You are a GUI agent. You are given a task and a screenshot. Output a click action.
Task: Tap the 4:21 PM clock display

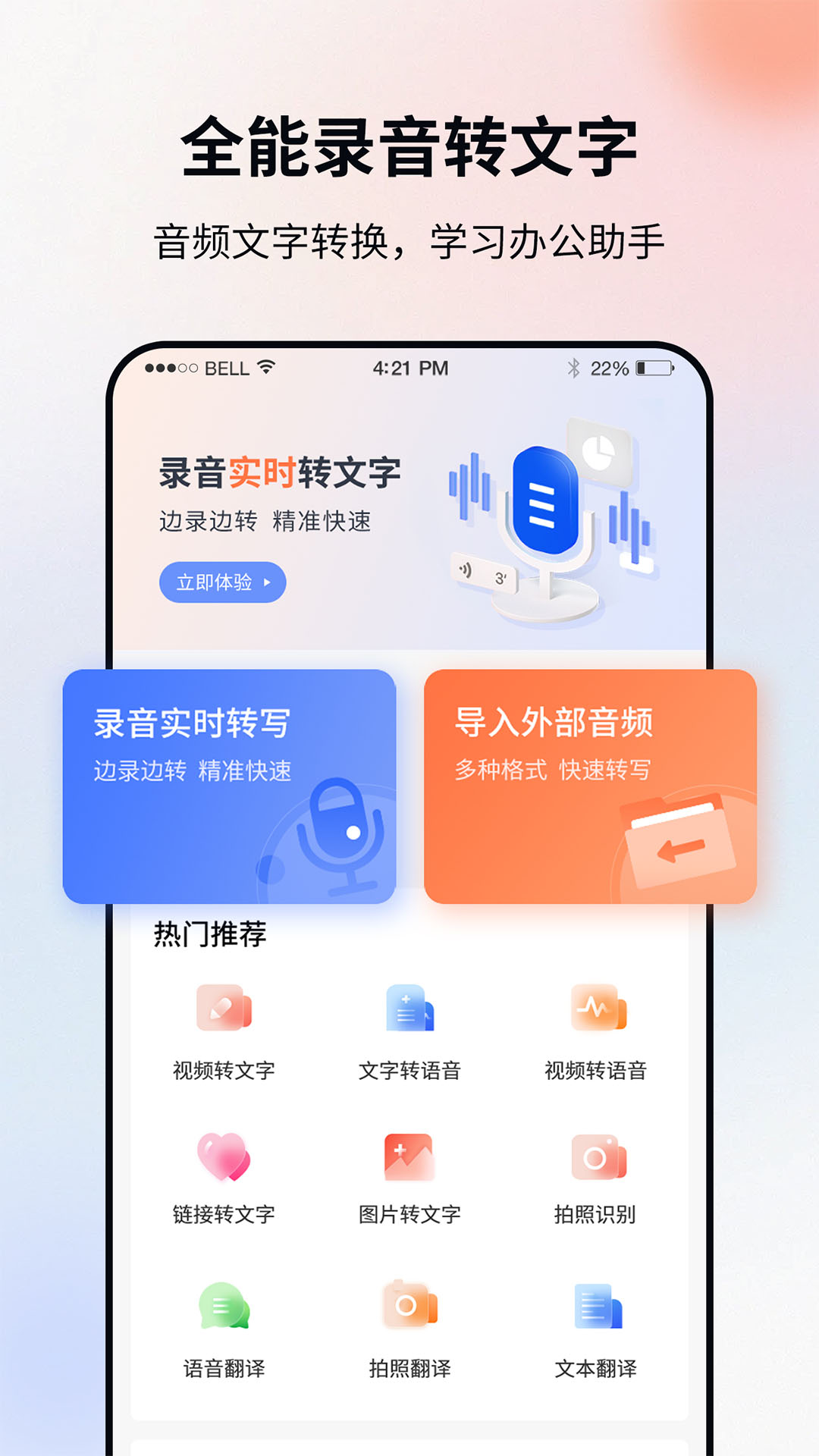pyautogui.click(x=409, y=367)
